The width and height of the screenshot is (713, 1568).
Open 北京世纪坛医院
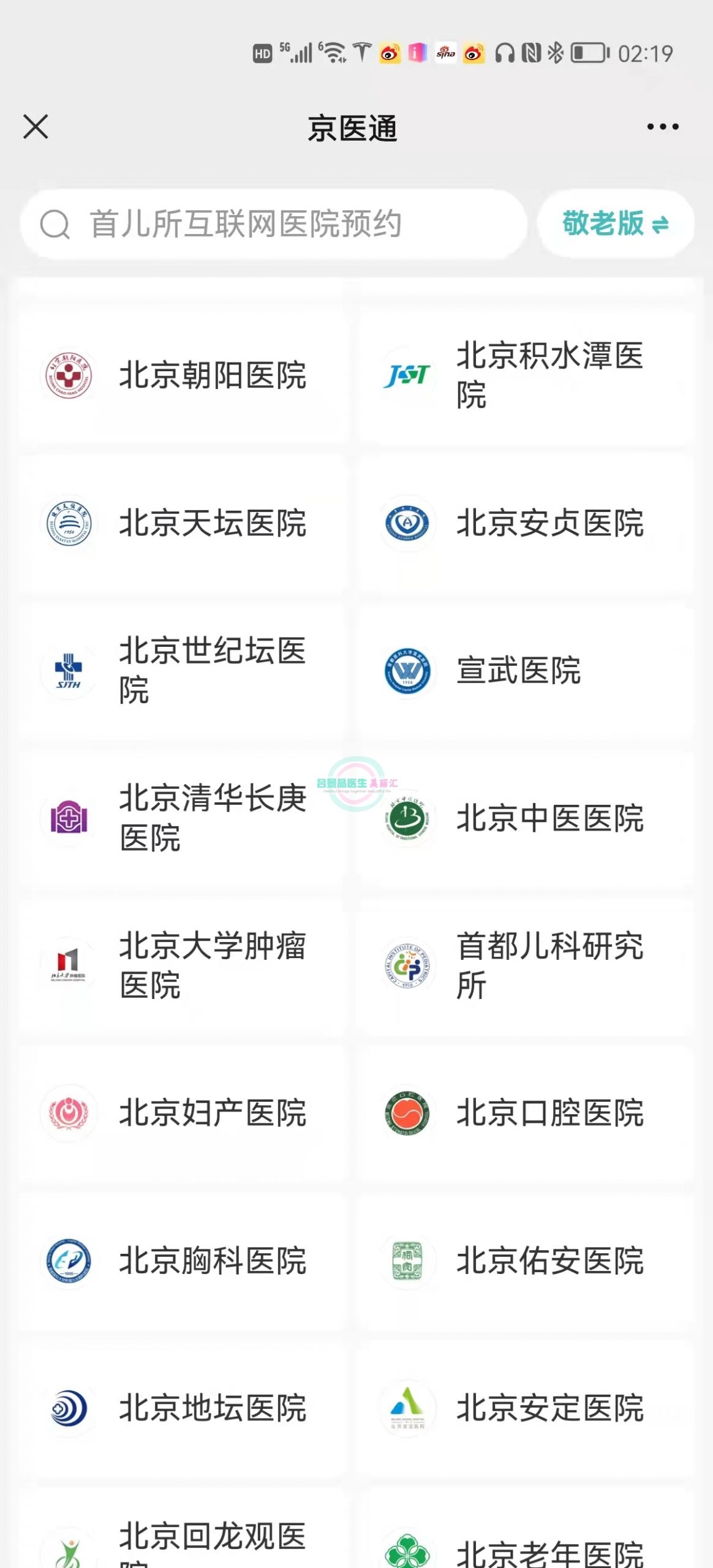[184, 671]
